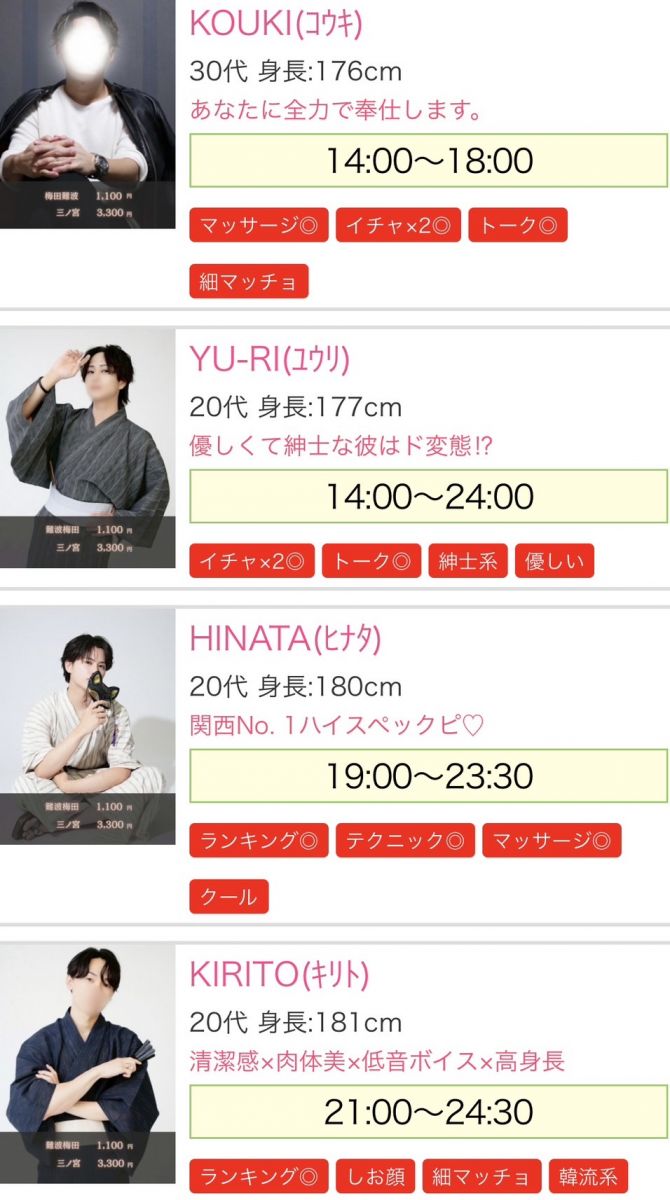Tap the 紳士系 tag under YU-RI
Screen dimensions: 670x1200
coord(467,561)
